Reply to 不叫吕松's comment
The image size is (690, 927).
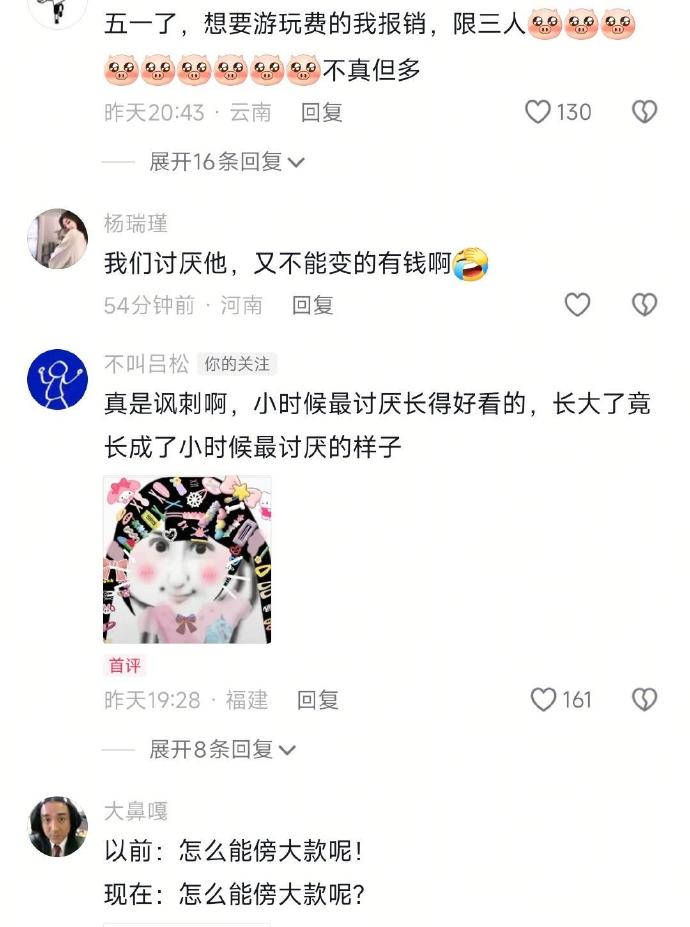(x=318, y=700)
